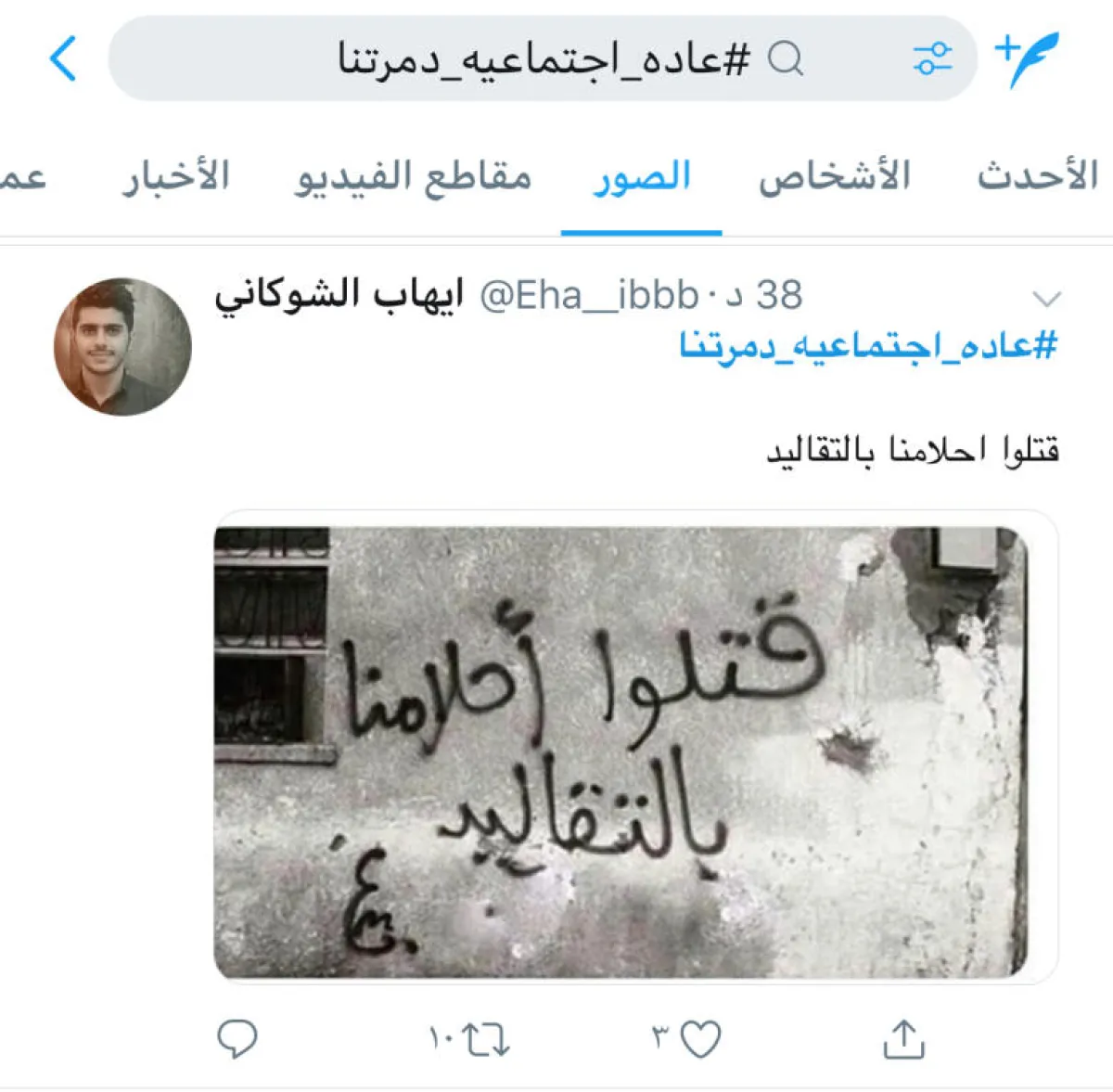Like ايهاب الشوكاني's tweet
Viewport: 1113px width, 1092px height.
click(700, 1039)
